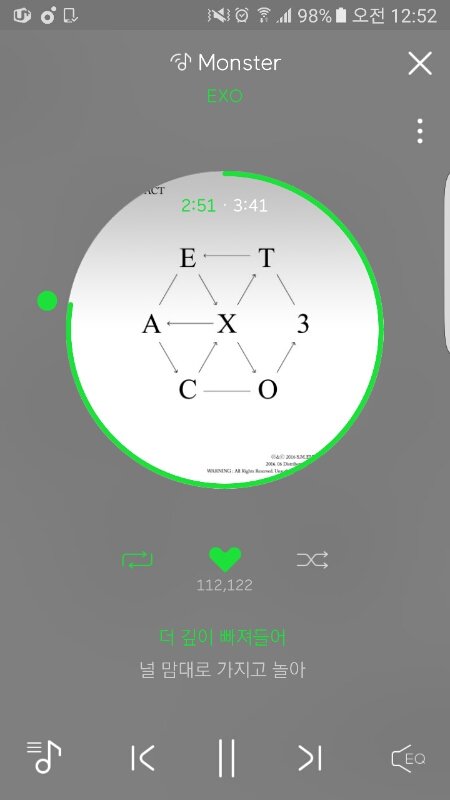Go back to the previous track

click(x=142, y=758)
